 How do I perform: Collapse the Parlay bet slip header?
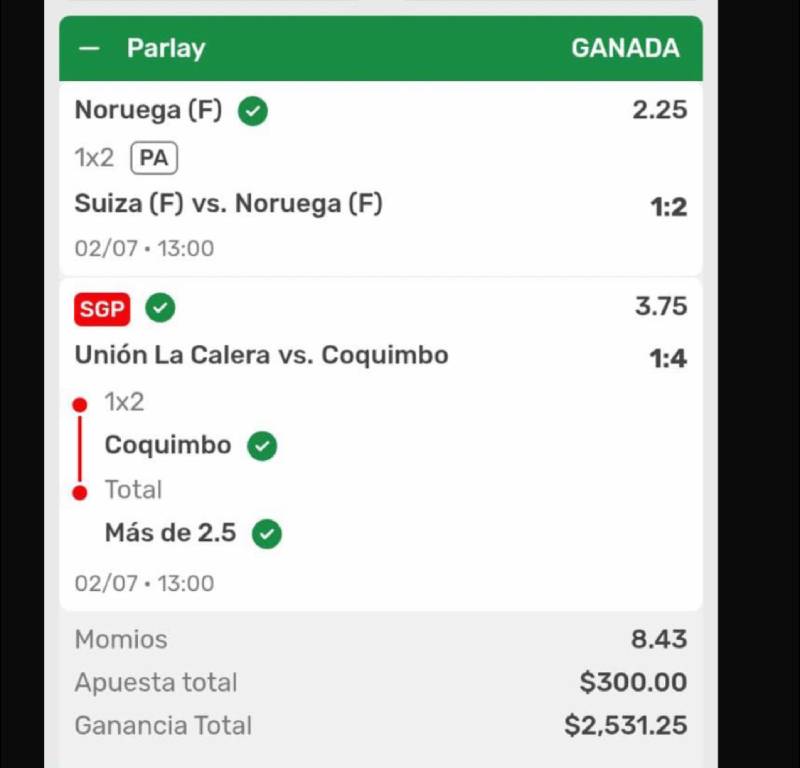coord(90,48)
